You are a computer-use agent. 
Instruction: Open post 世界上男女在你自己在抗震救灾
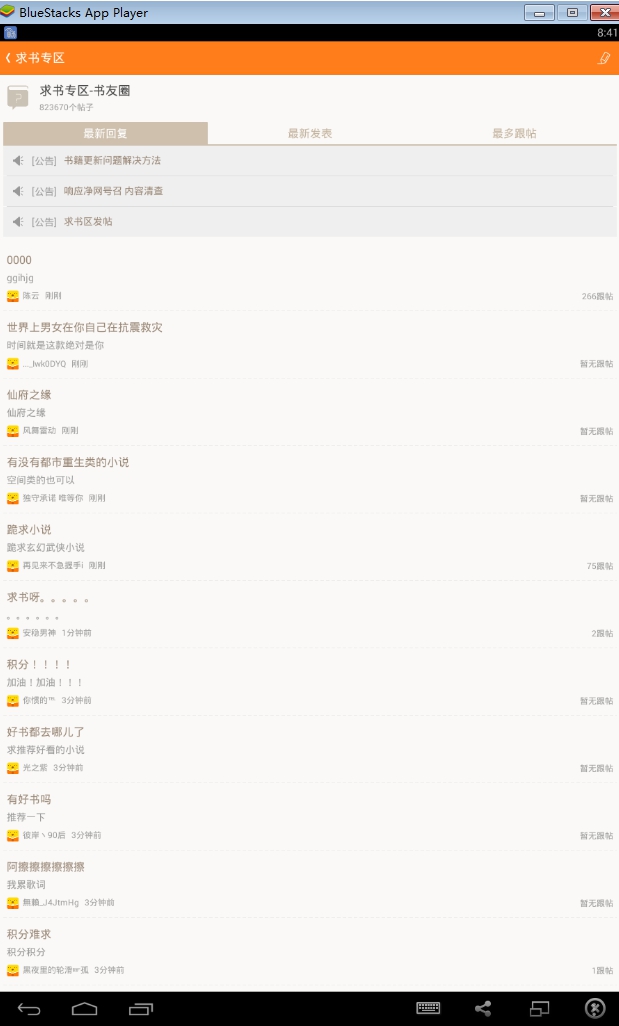tap(85, 327)
